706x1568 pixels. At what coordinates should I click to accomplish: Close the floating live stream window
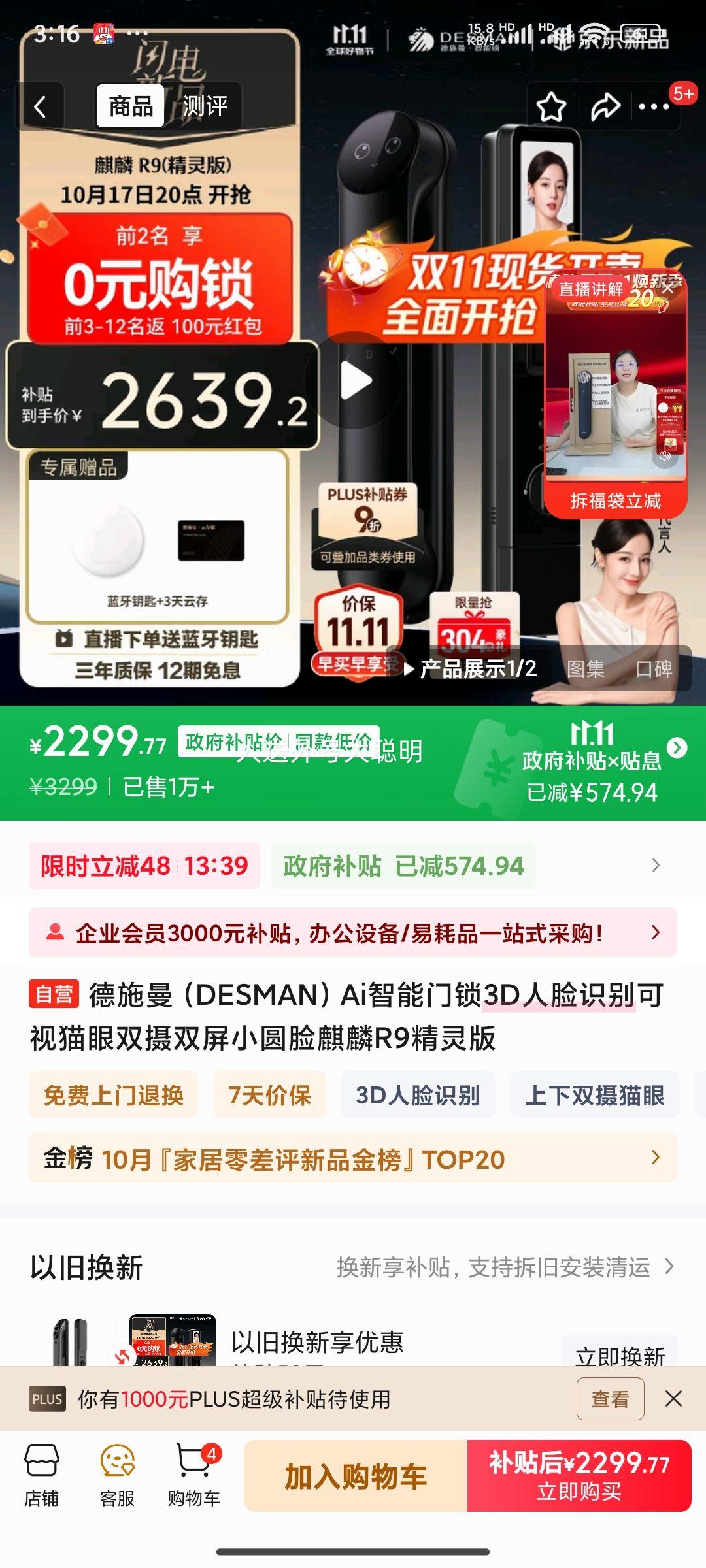point(669,288)
